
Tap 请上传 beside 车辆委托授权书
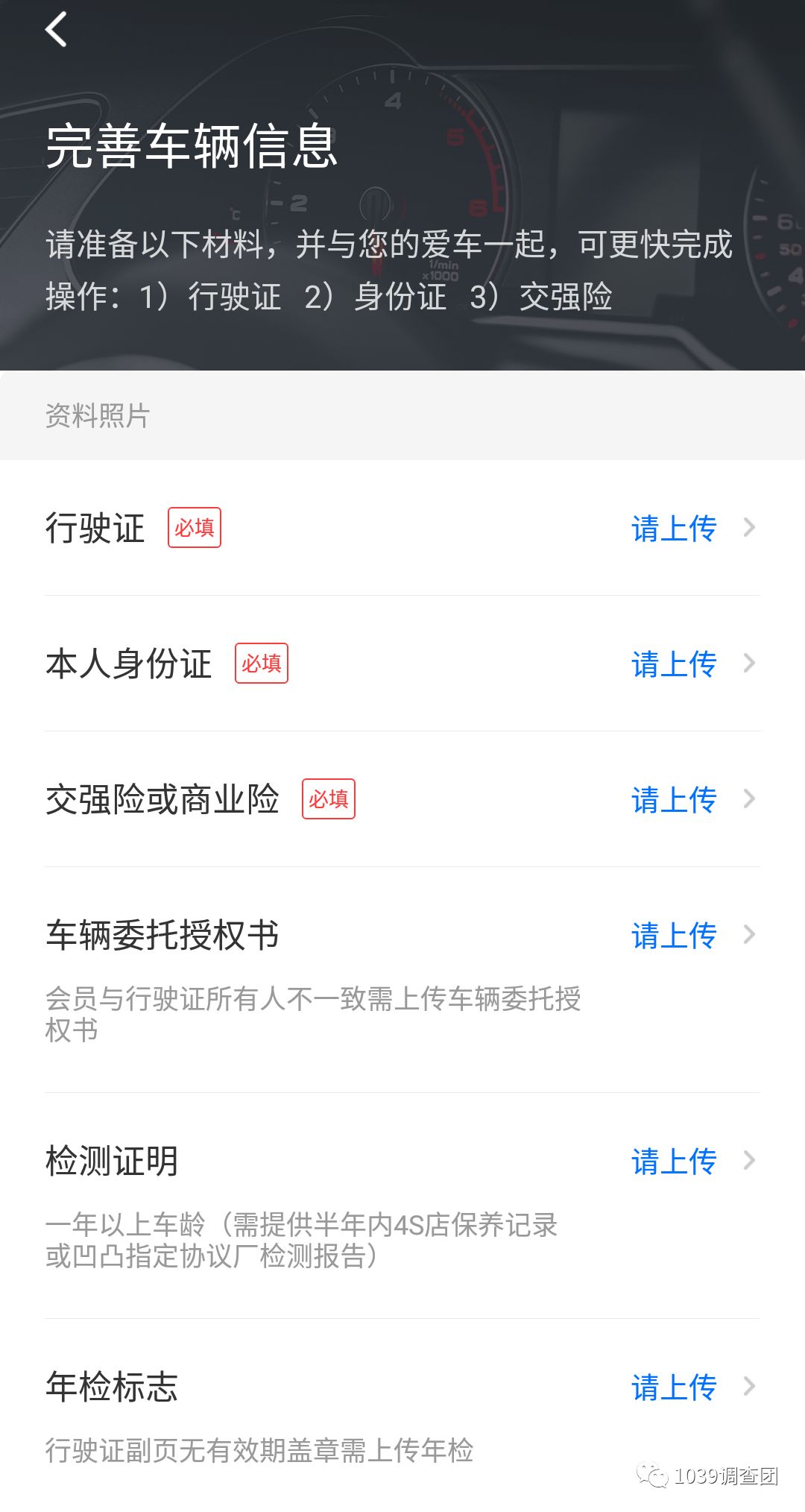point(673,935)
